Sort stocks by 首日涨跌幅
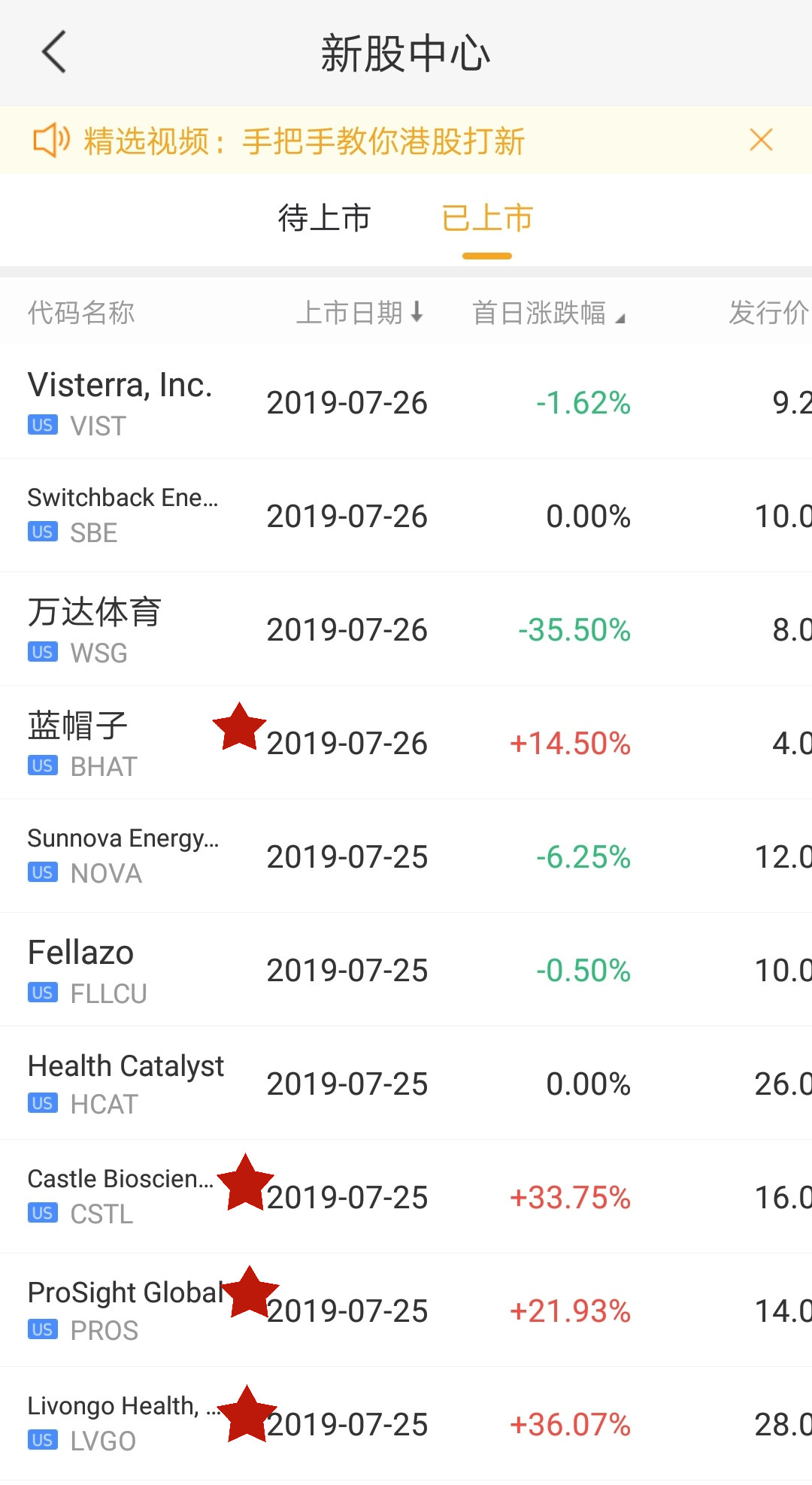 [548, 313]
